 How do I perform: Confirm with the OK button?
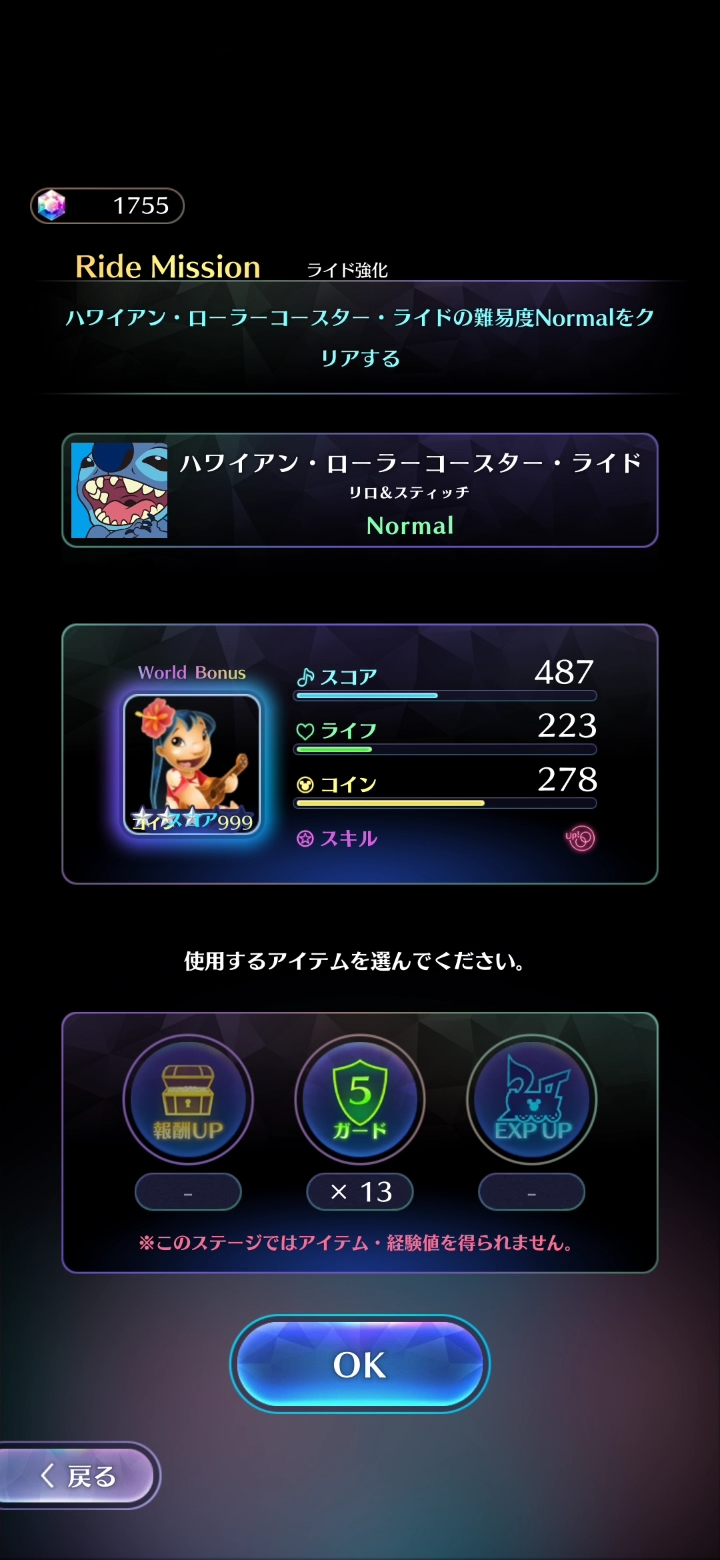pyautogui.click(x=360, y=1364)
